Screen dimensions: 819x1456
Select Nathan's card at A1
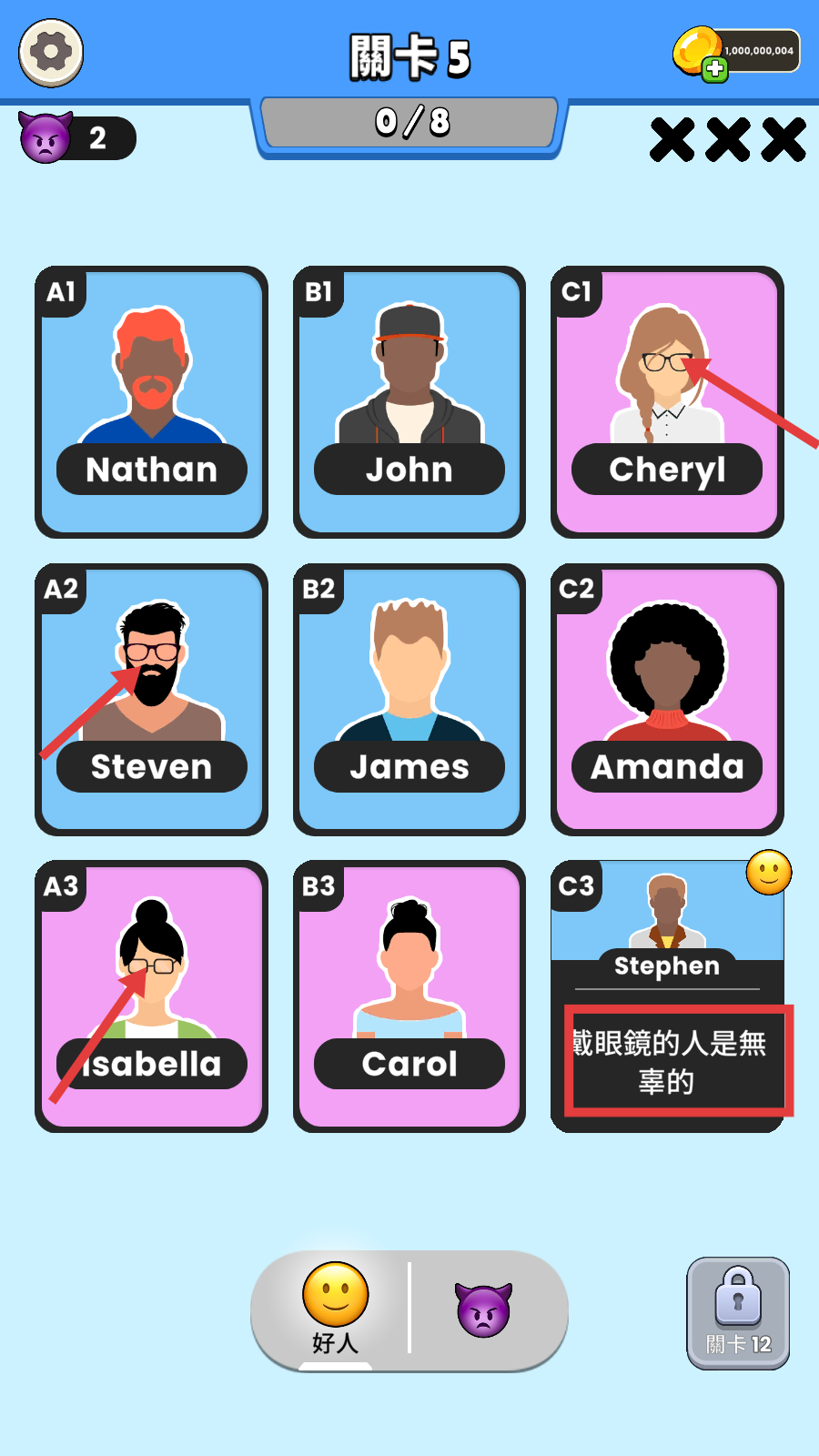tap(151, 402)
